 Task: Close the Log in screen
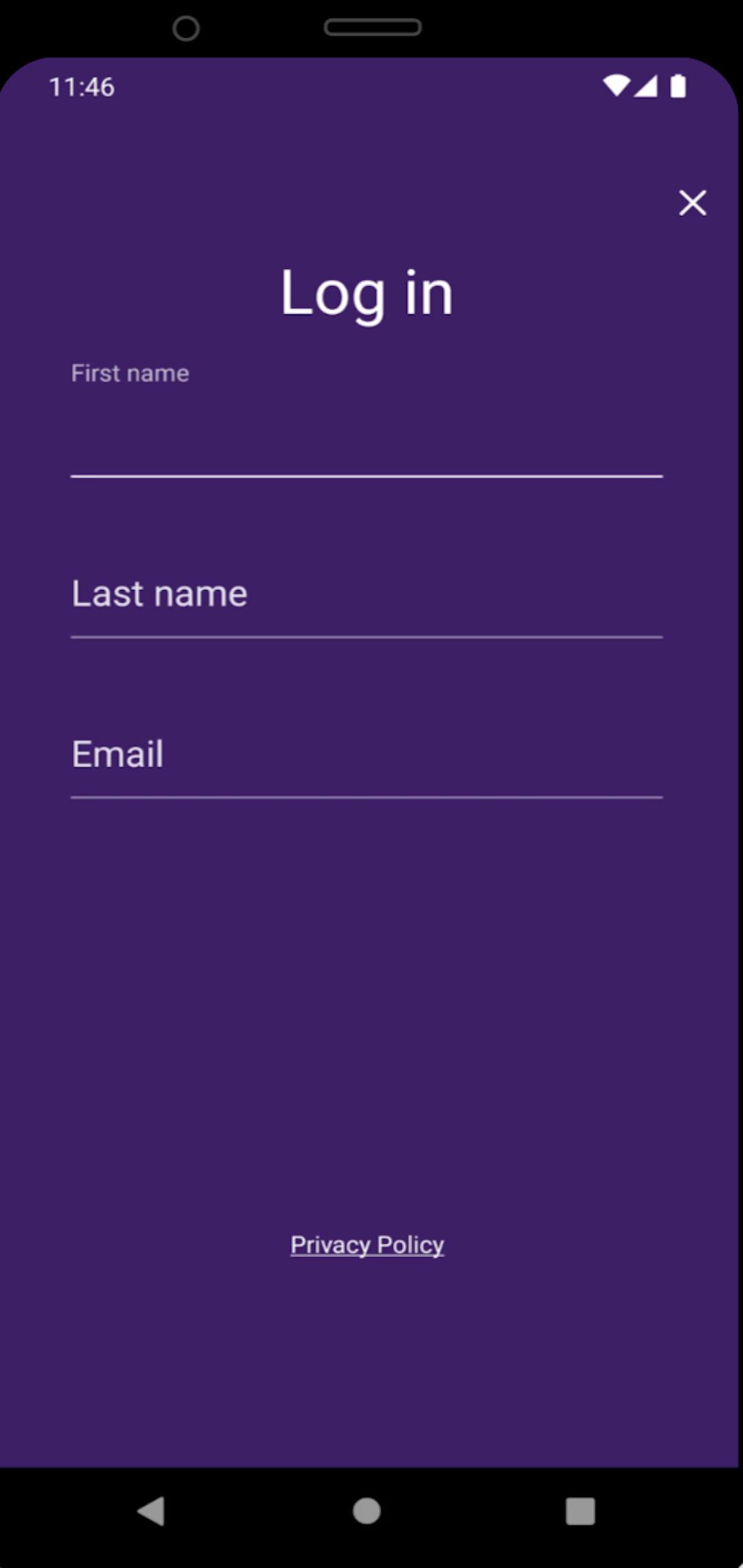[x=692, y=203]
